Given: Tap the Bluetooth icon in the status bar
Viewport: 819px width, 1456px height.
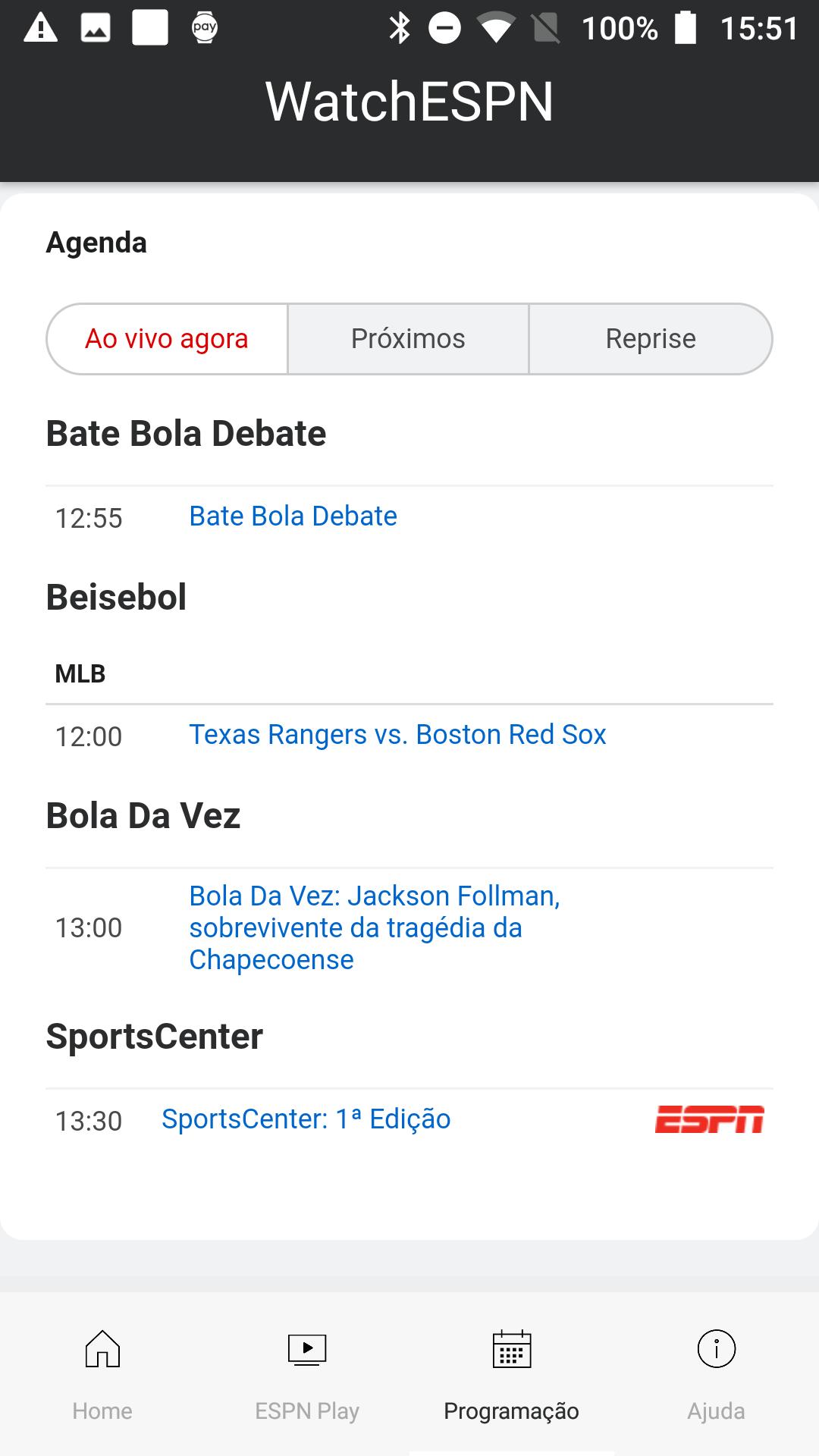Looking at the screenshot, I should 400,27.
